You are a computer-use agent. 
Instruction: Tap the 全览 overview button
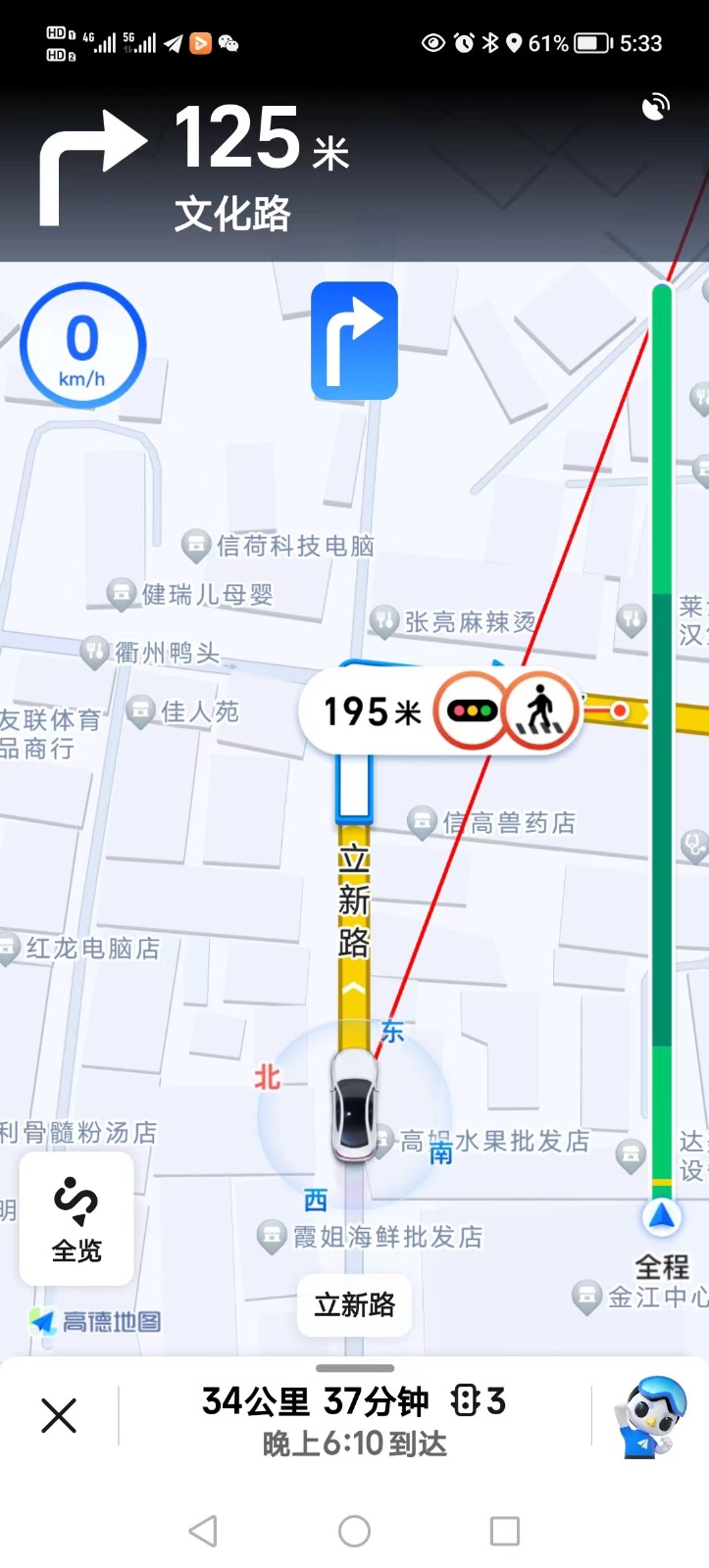[x=76, y=1218]
